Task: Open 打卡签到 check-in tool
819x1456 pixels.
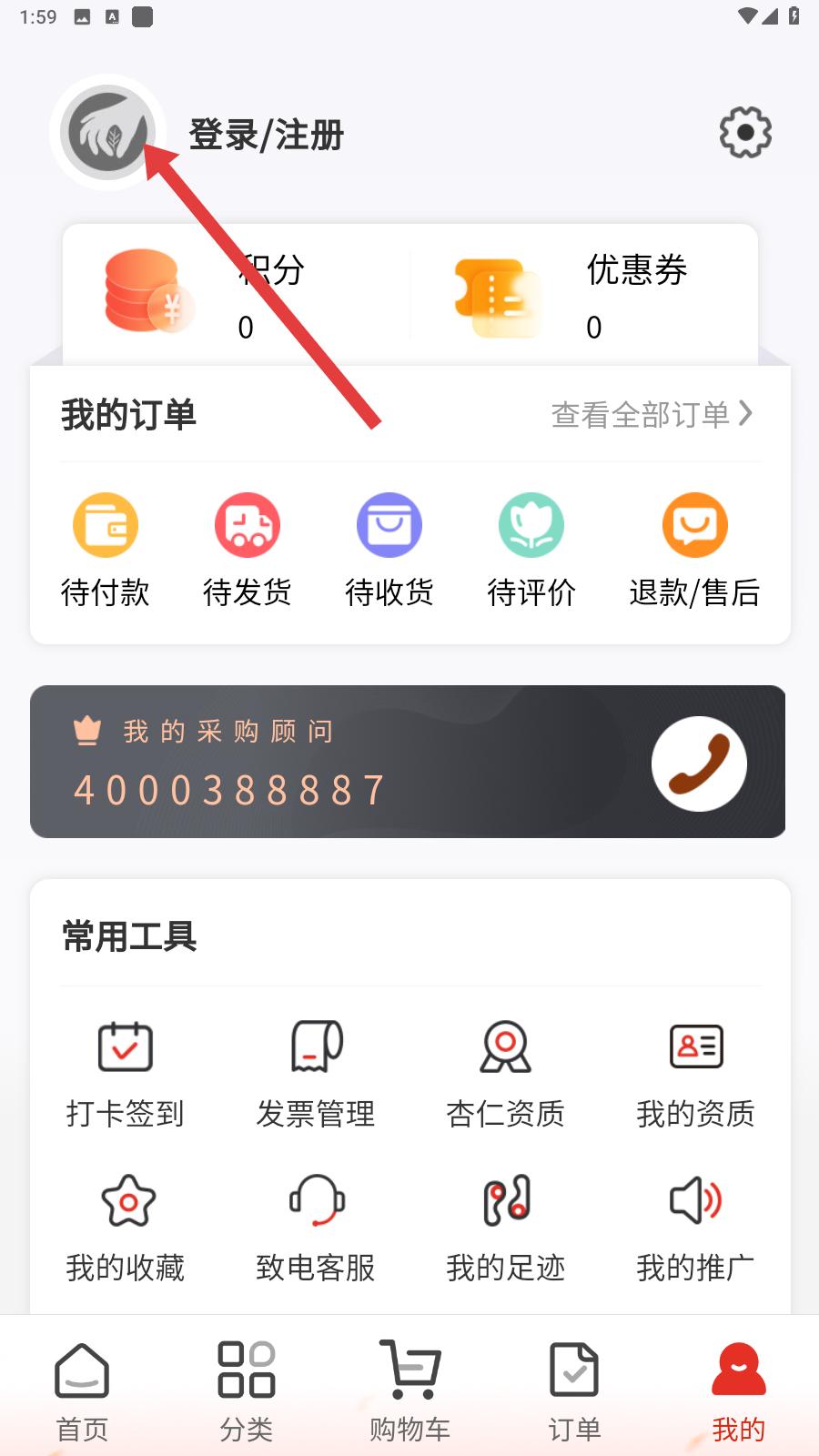Action: [126, 1075]
